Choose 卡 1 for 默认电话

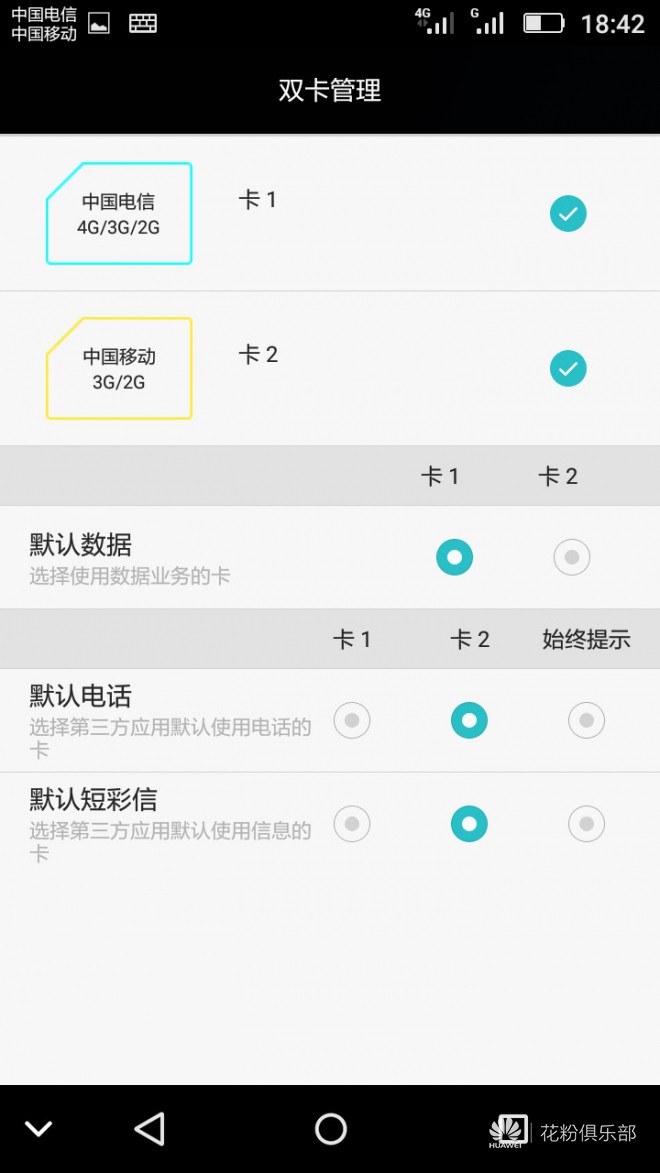pyautogui.click(x=352, y=720)
